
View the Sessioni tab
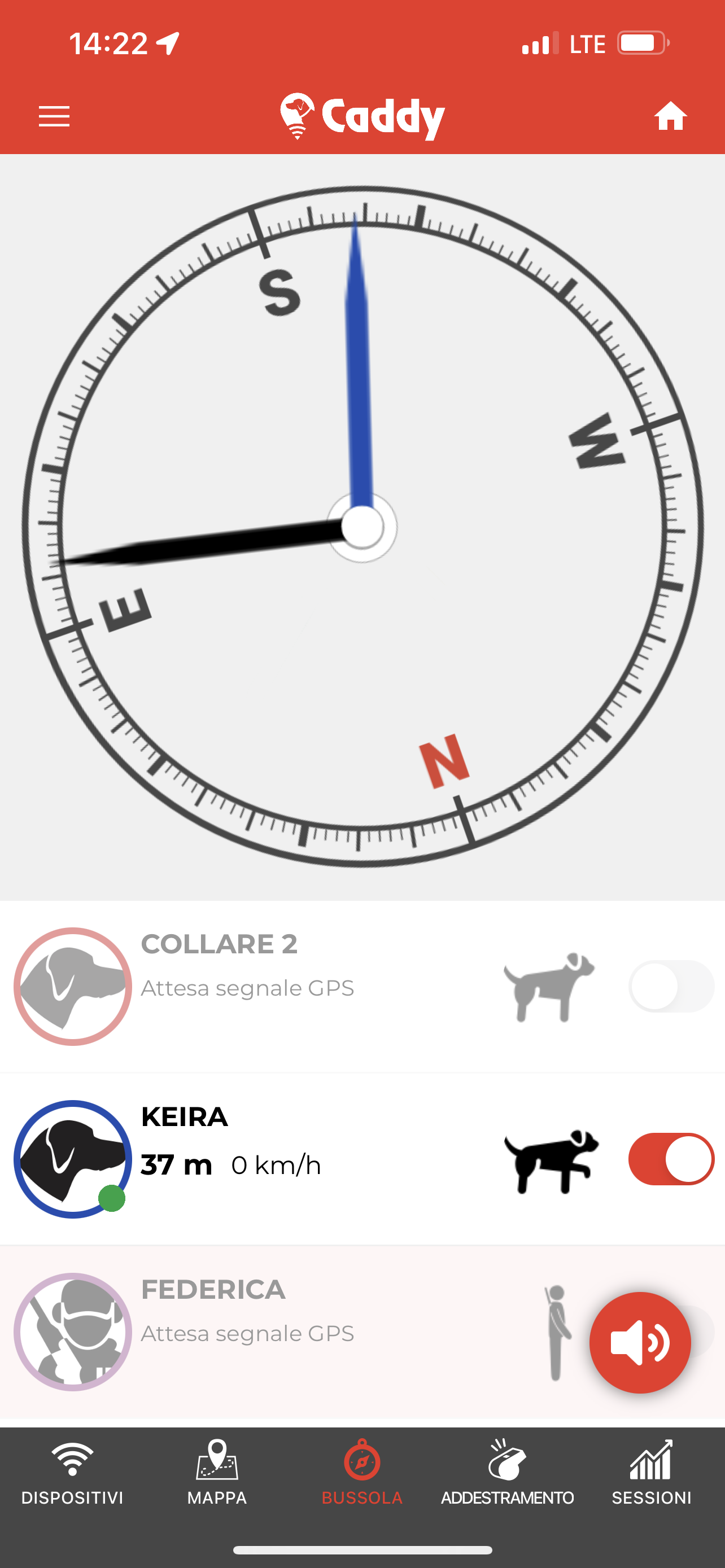click(652, 1473)
